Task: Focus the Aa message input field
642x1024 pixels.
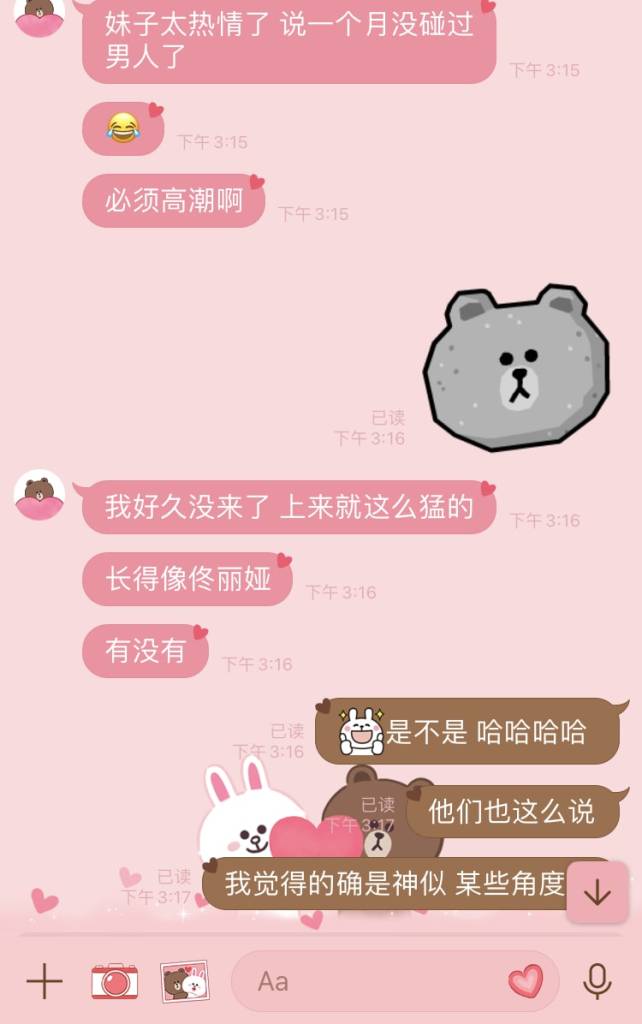Action: tap(380, 981)
